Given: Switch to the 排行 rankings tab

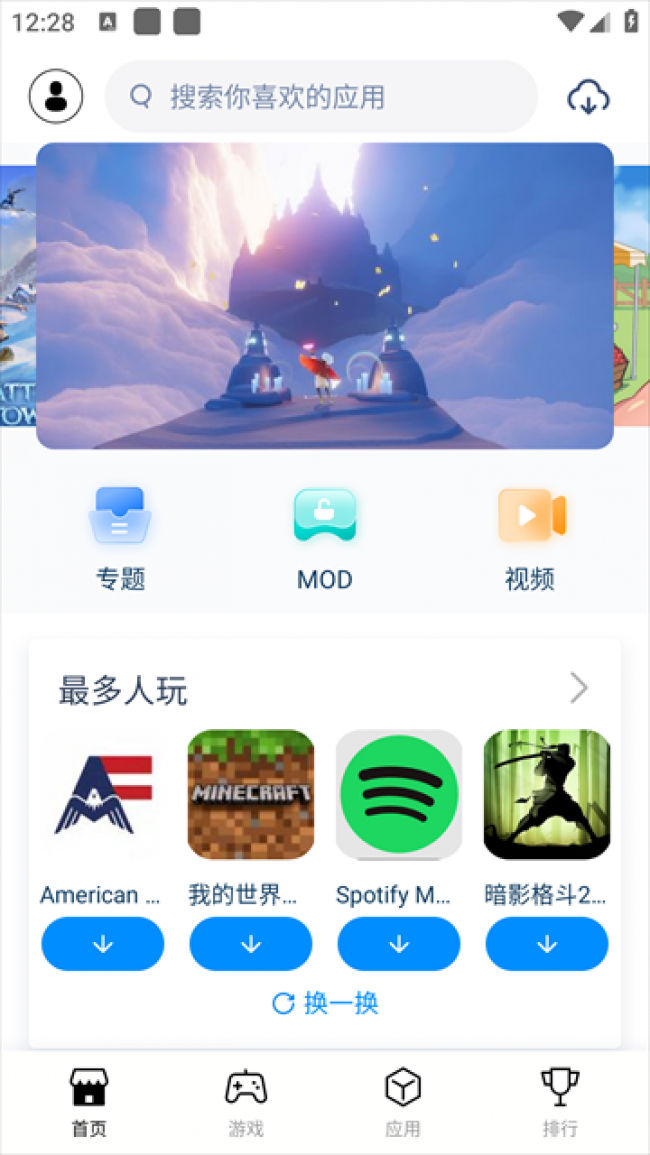Looking at the screenshot, I should pyautogui.click(x=560, y=1102).
